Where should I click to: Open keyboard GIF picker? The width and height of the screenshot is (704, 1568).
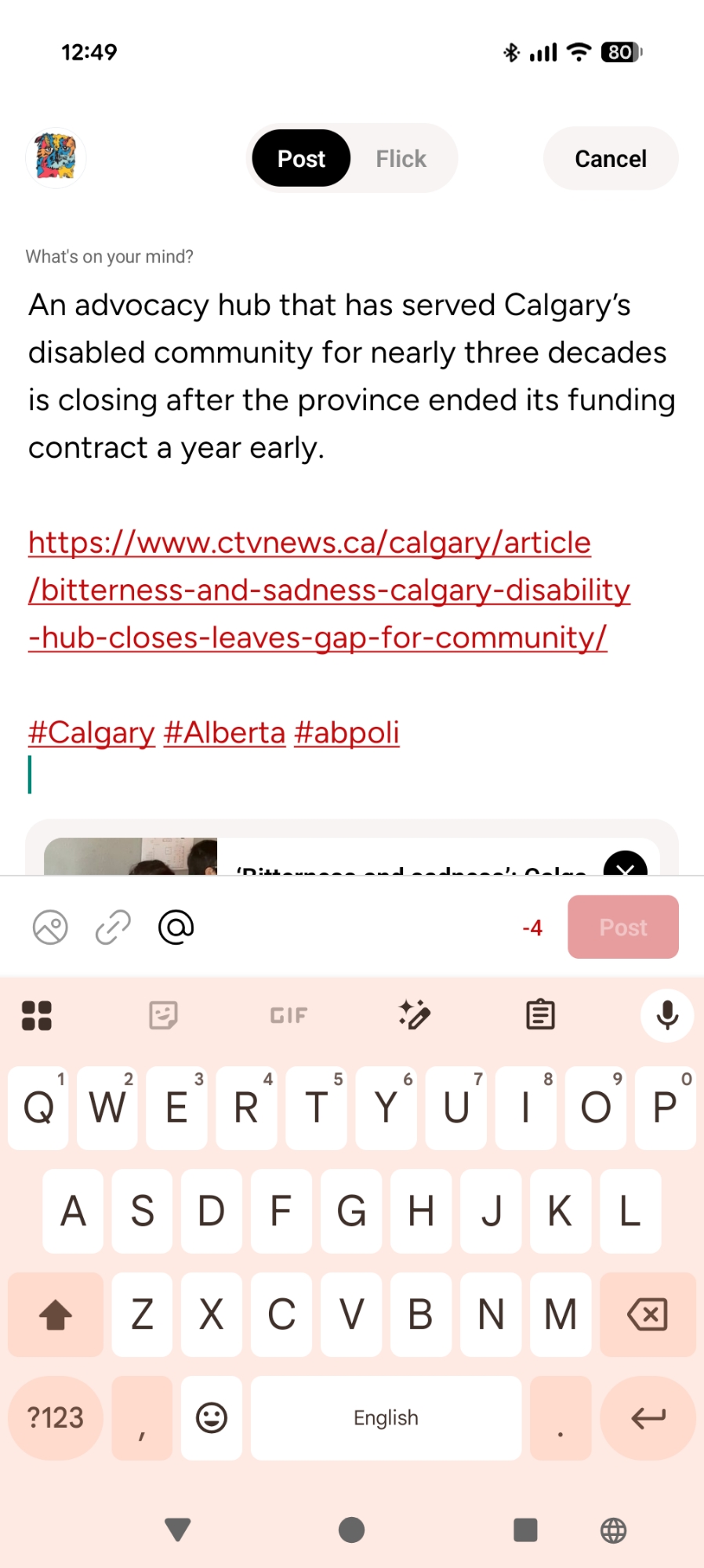[x=288, y=1015]
